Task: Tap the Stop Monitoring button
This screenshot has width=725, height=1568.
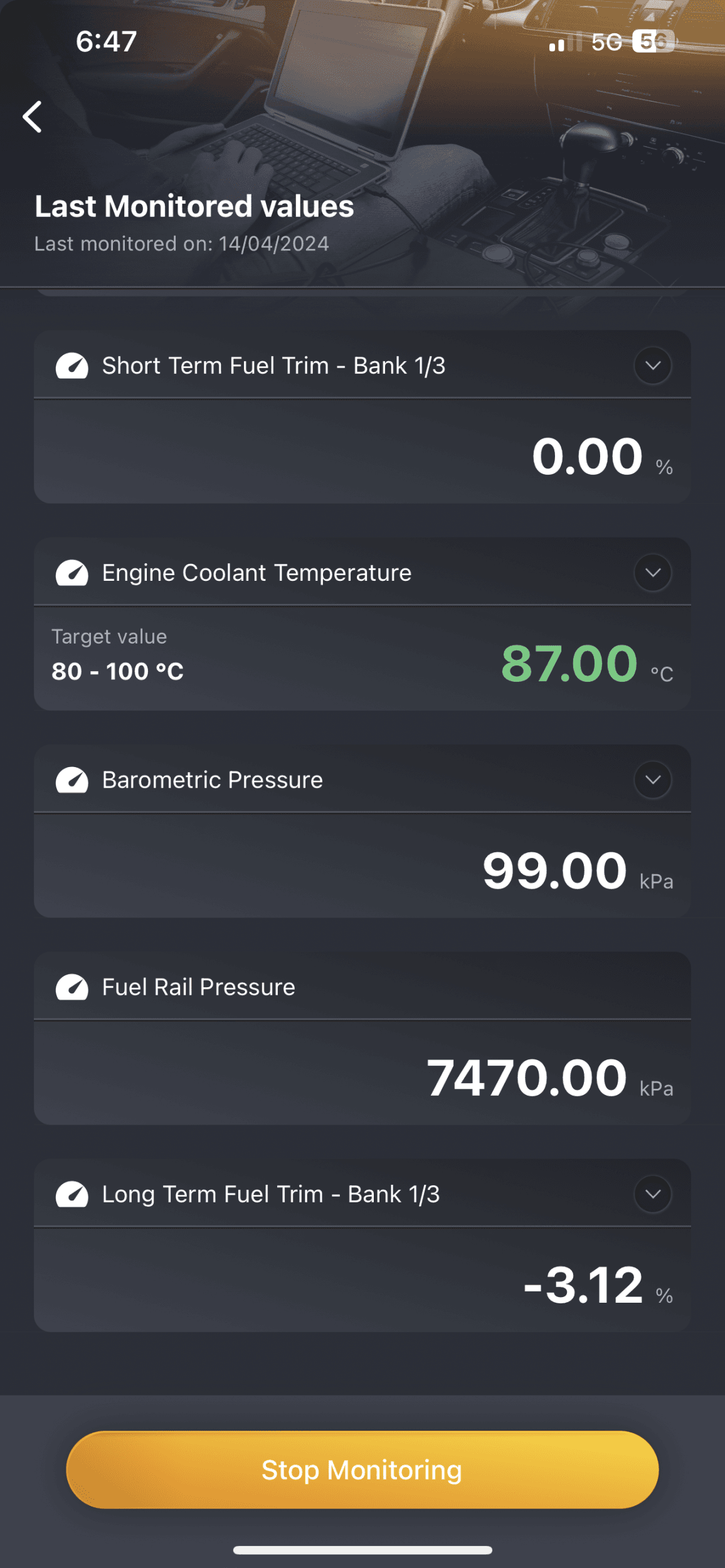Action: [x=362, y=1470]
